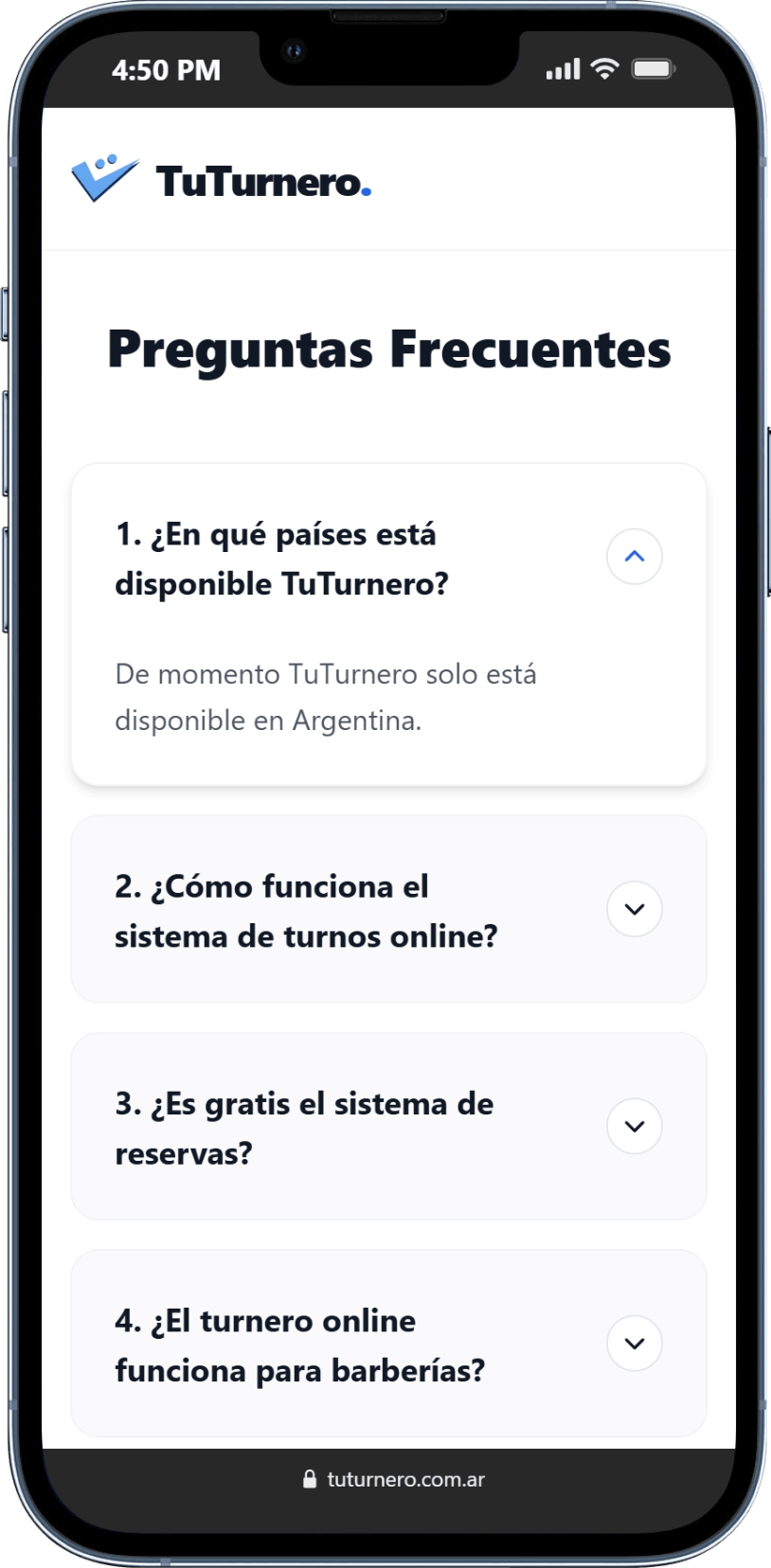The height and width of the screenshot is (1568, 771).
Task: Open the TuTurnero home page logo link
Action: pos(222,180)
